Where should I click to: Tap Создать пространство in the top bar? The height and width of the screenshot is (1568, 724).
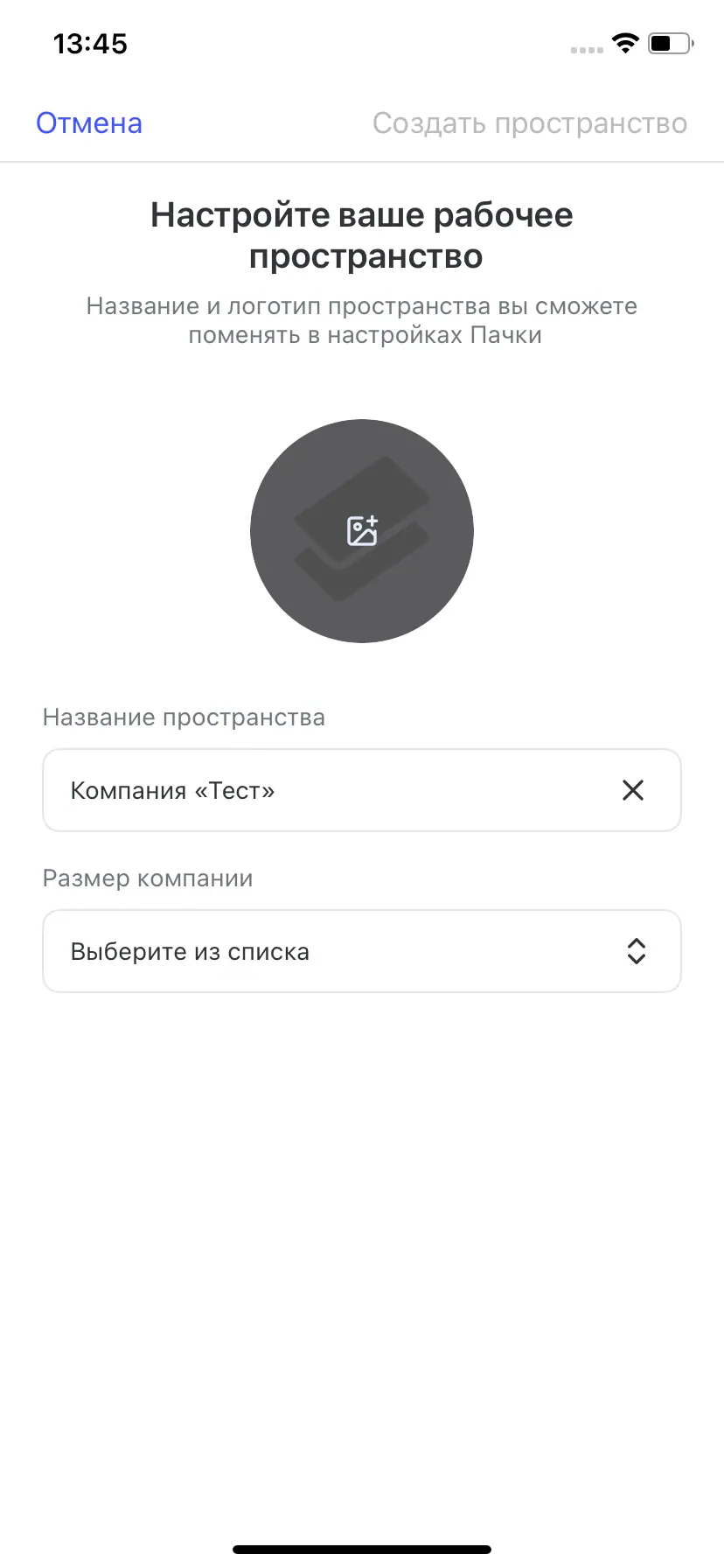[x=530, y=123]
